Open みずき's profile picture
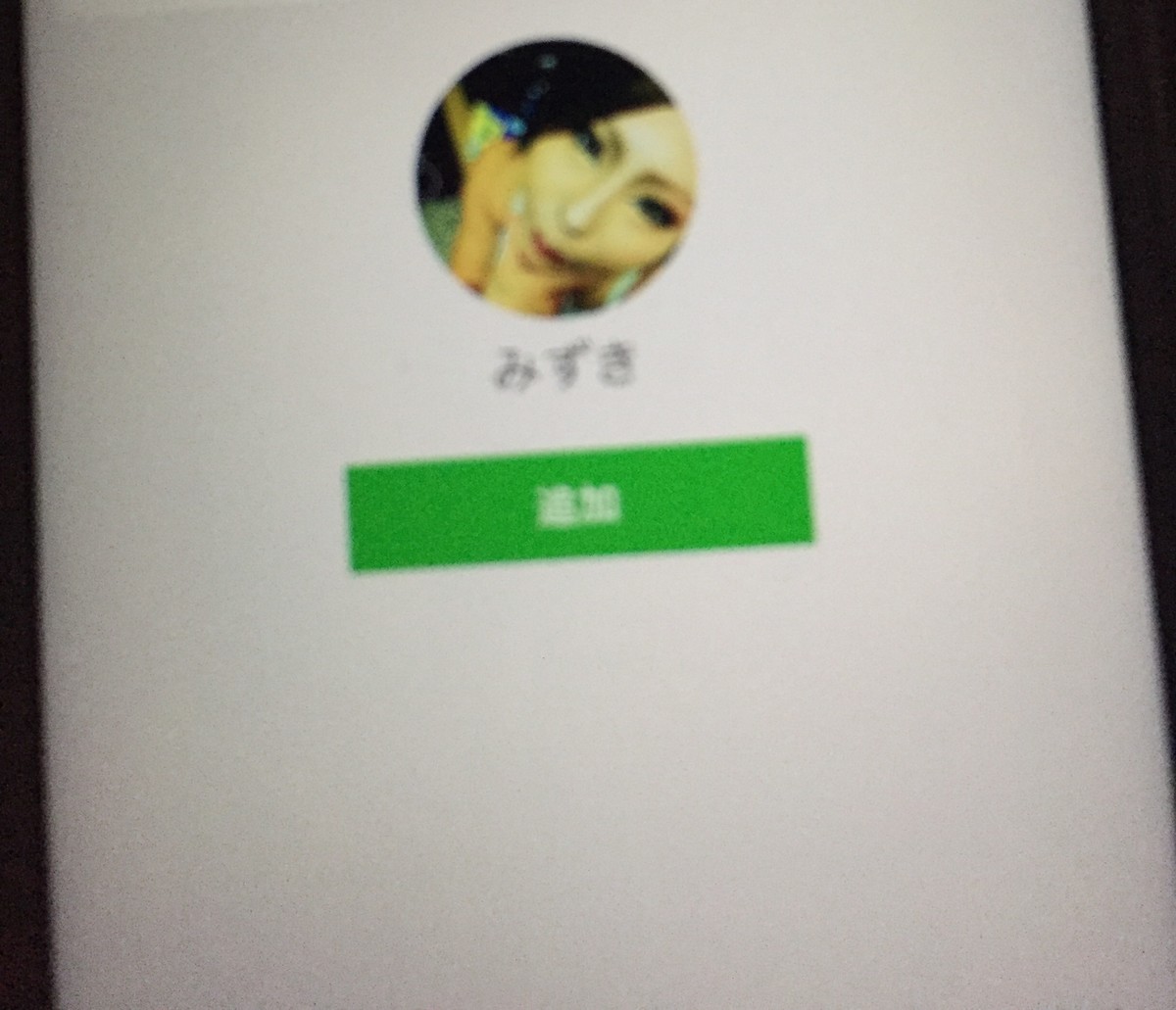 [557, 179]
